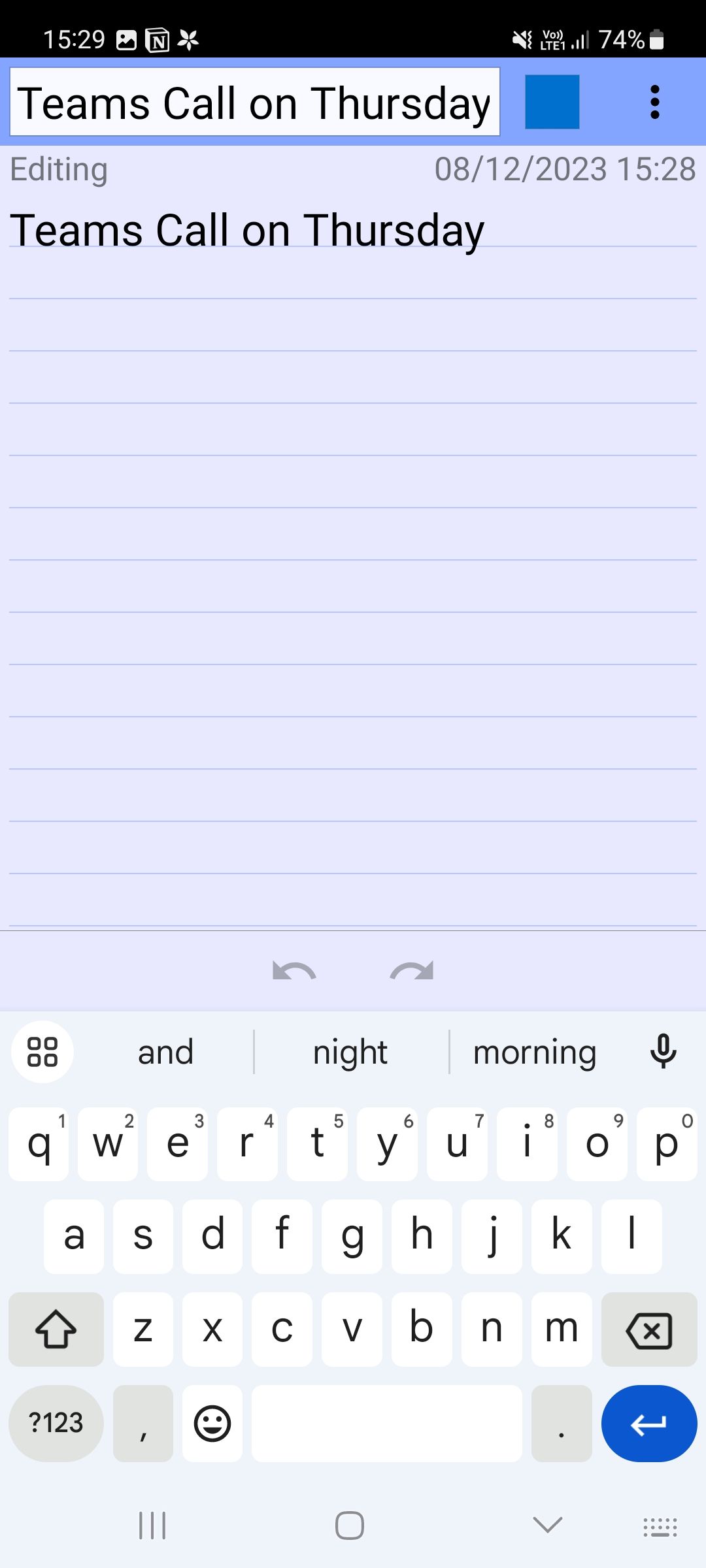Insert the suggested word 'night'

(x=350, y=1052)
